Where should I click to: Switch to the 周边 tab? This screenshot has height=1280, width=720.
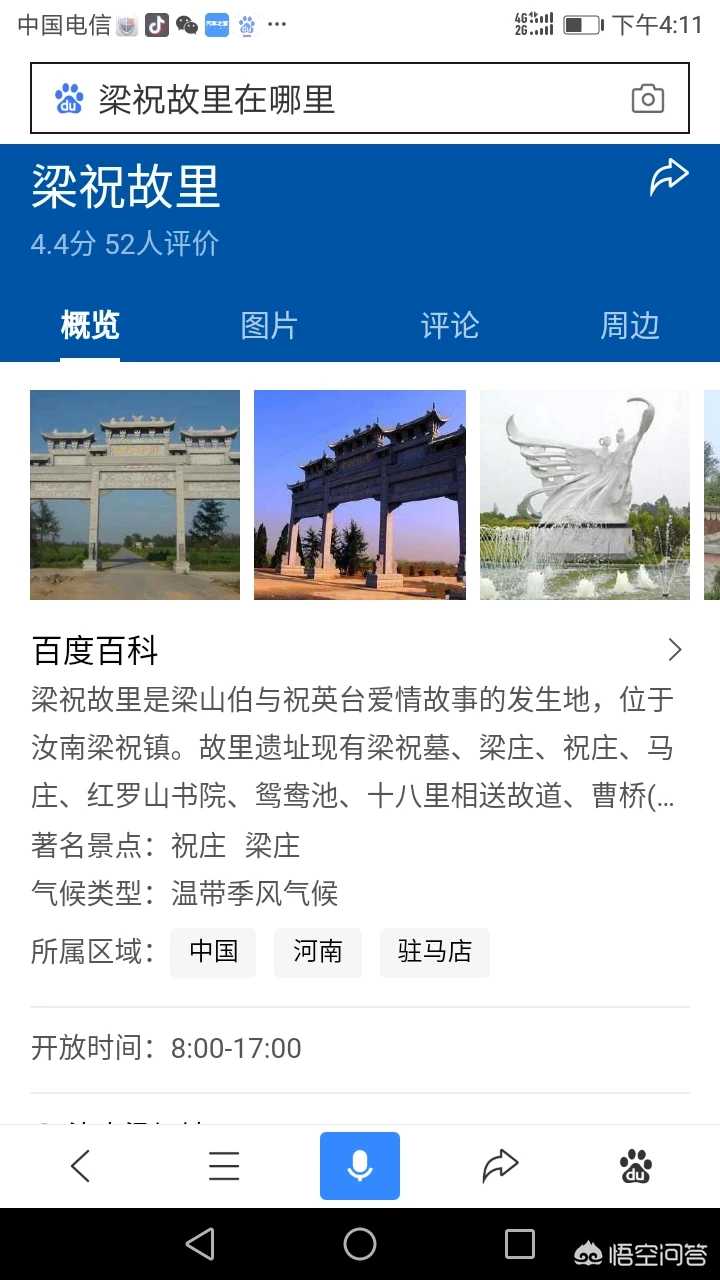629,325
